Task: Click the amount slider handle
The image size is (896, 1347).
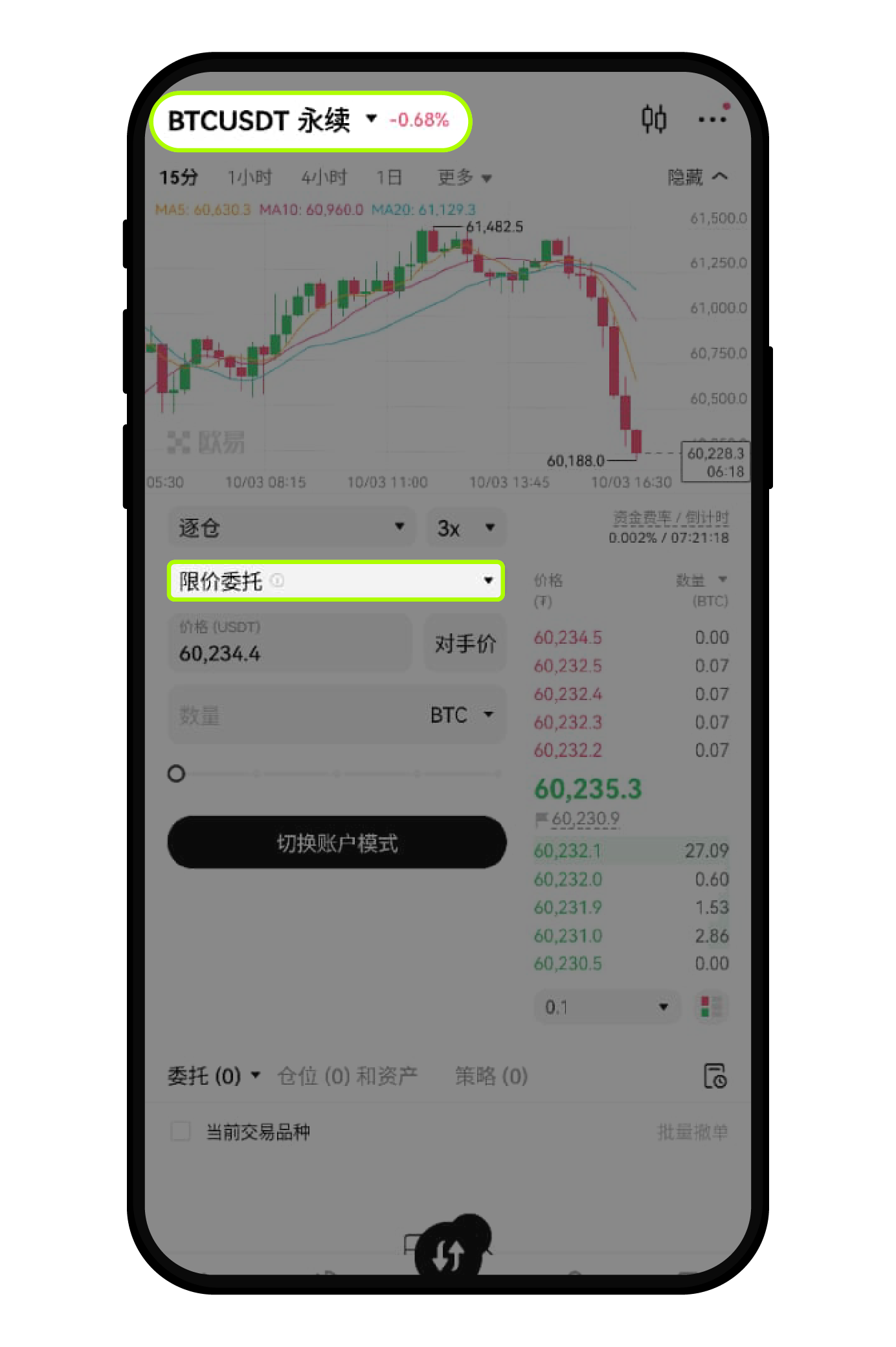Action: (x=176, y=773)
